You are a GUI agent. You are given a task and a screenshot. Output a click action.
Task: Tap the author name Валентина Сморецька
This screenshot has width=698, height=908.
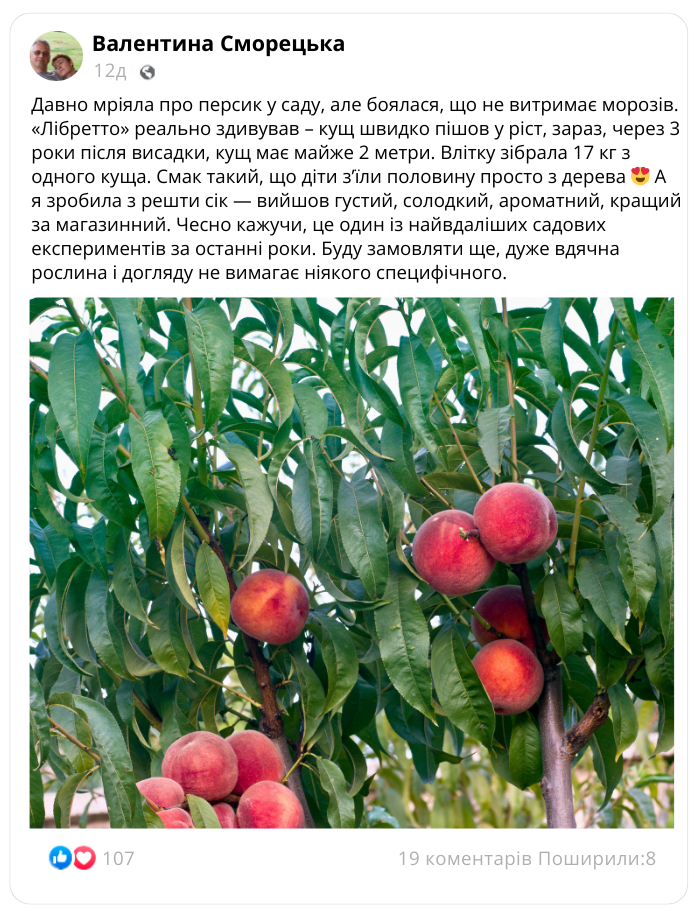(x=218, y=43)
